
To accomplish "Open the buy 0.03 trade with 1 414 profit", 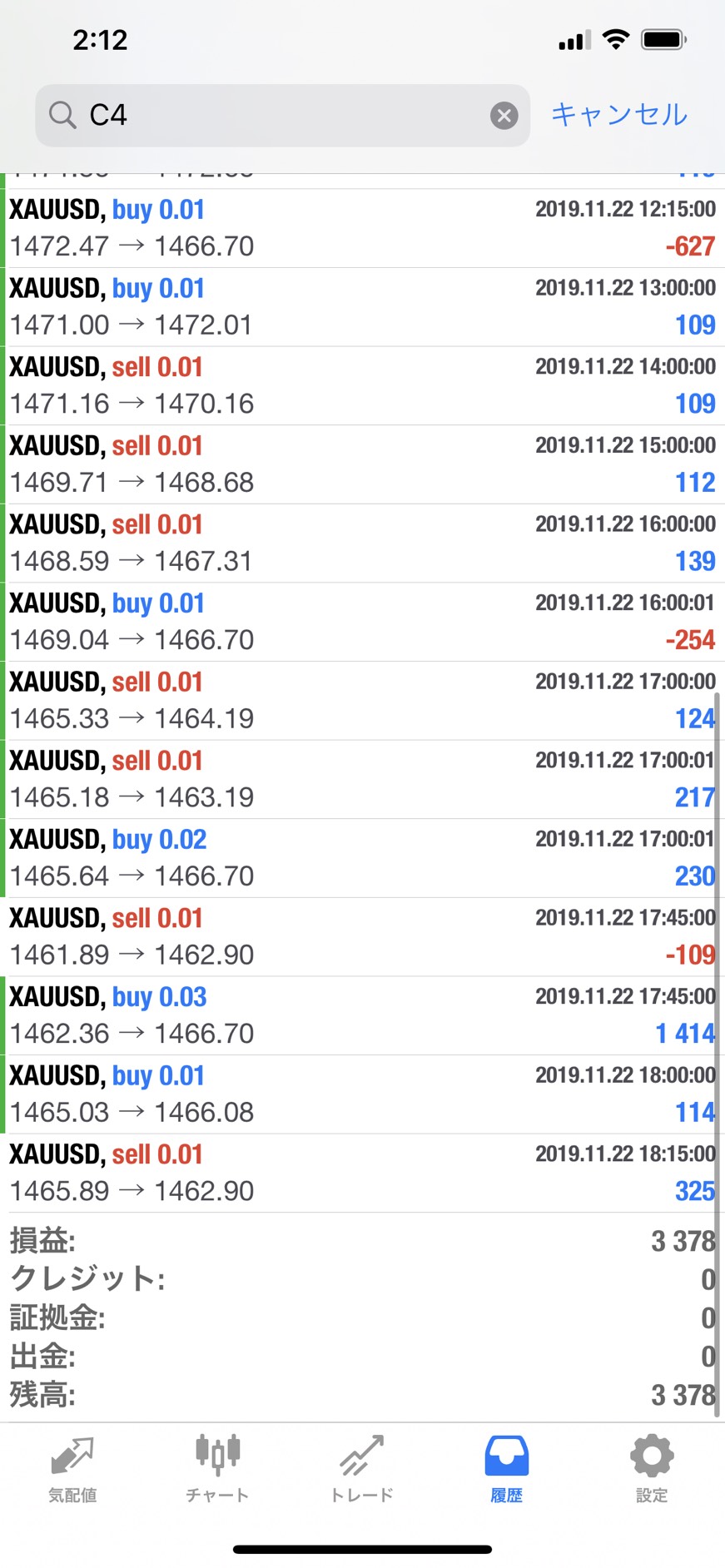I will click(x=362, y=1015).
